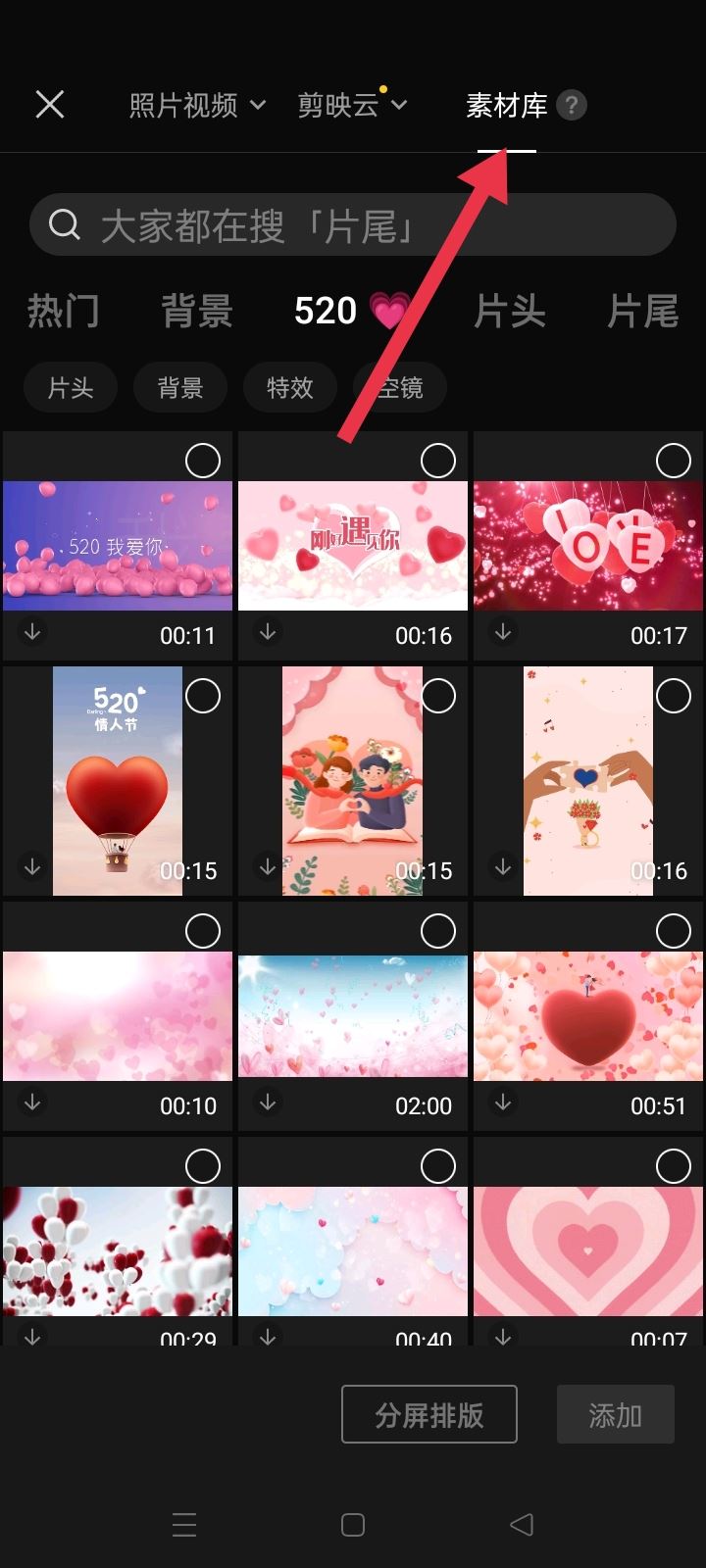Tap the search box 大家都在搜「片尾」
Screen dimensions: 706x1568
coord(353,225)
